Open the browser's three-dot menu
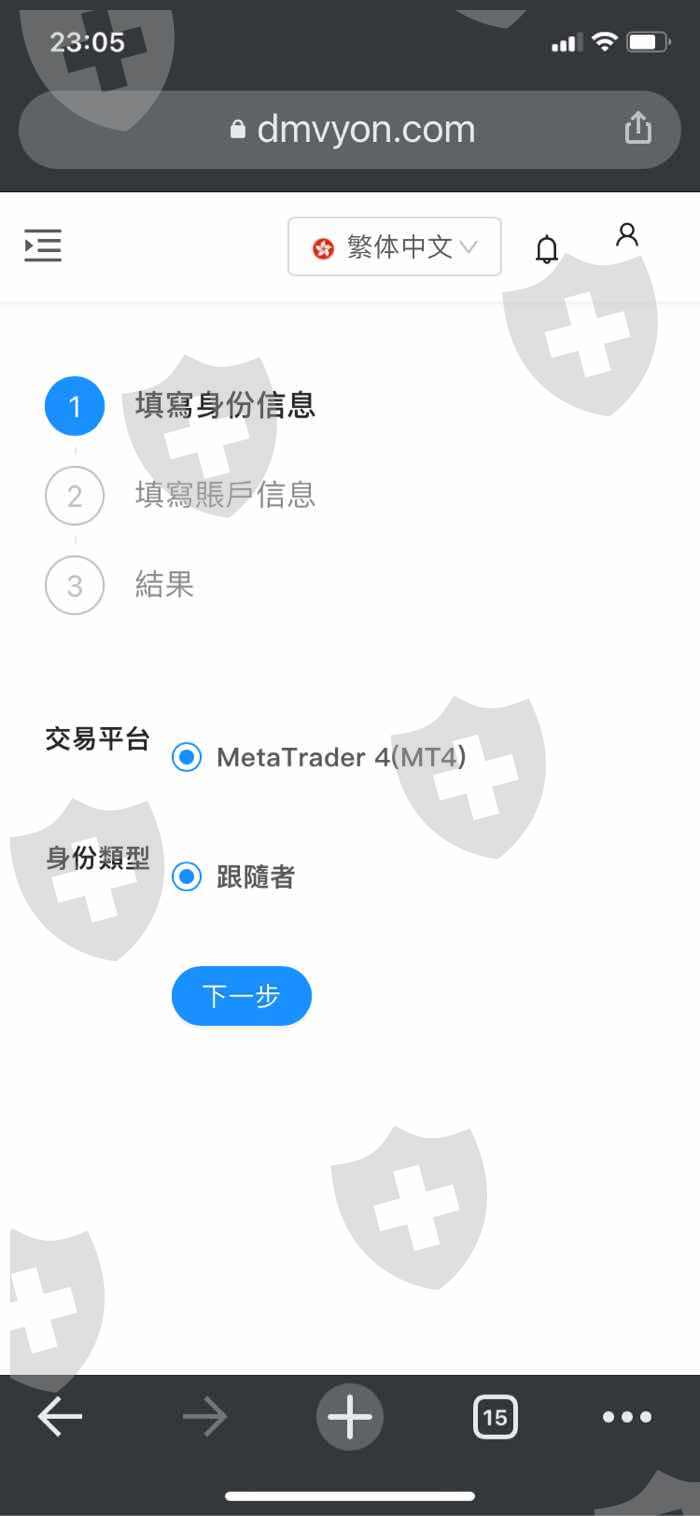This screenshot has height=1516, width=700. (x=627, y=1417)
